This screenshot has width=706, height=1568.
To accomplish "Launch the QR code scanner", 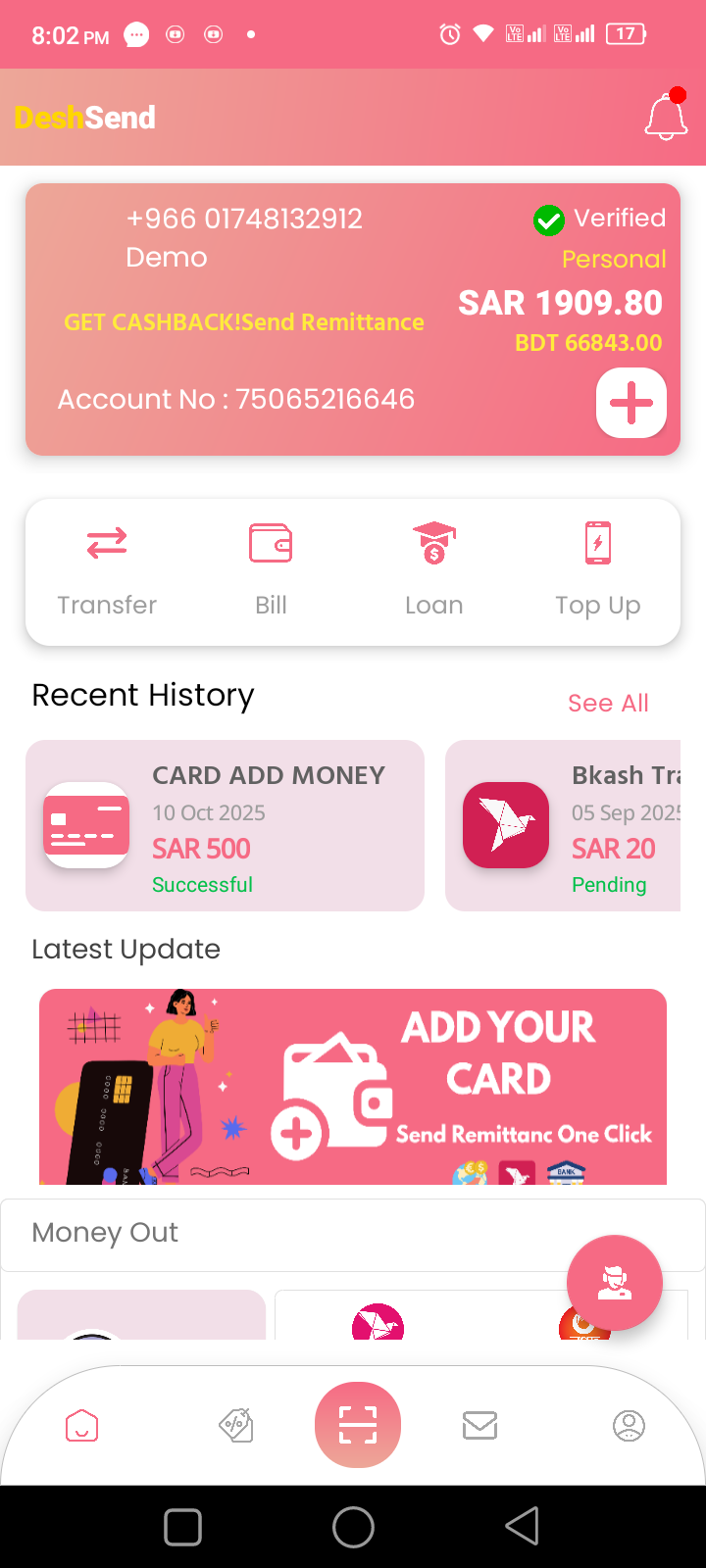I will (x=358, y=1425).
